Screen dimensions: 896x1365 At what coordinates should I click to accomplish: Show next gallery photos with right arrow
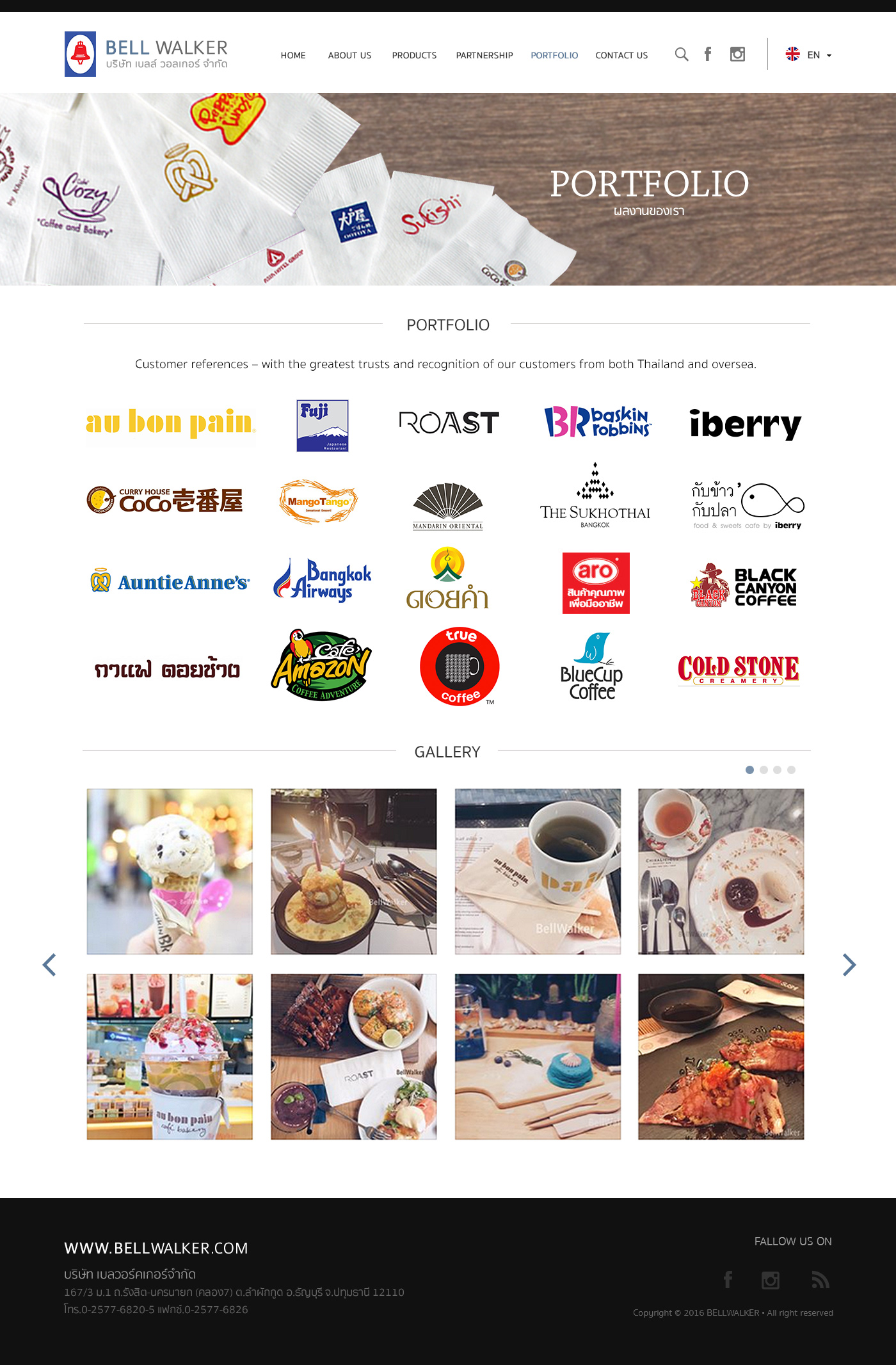tap(849, 965)
